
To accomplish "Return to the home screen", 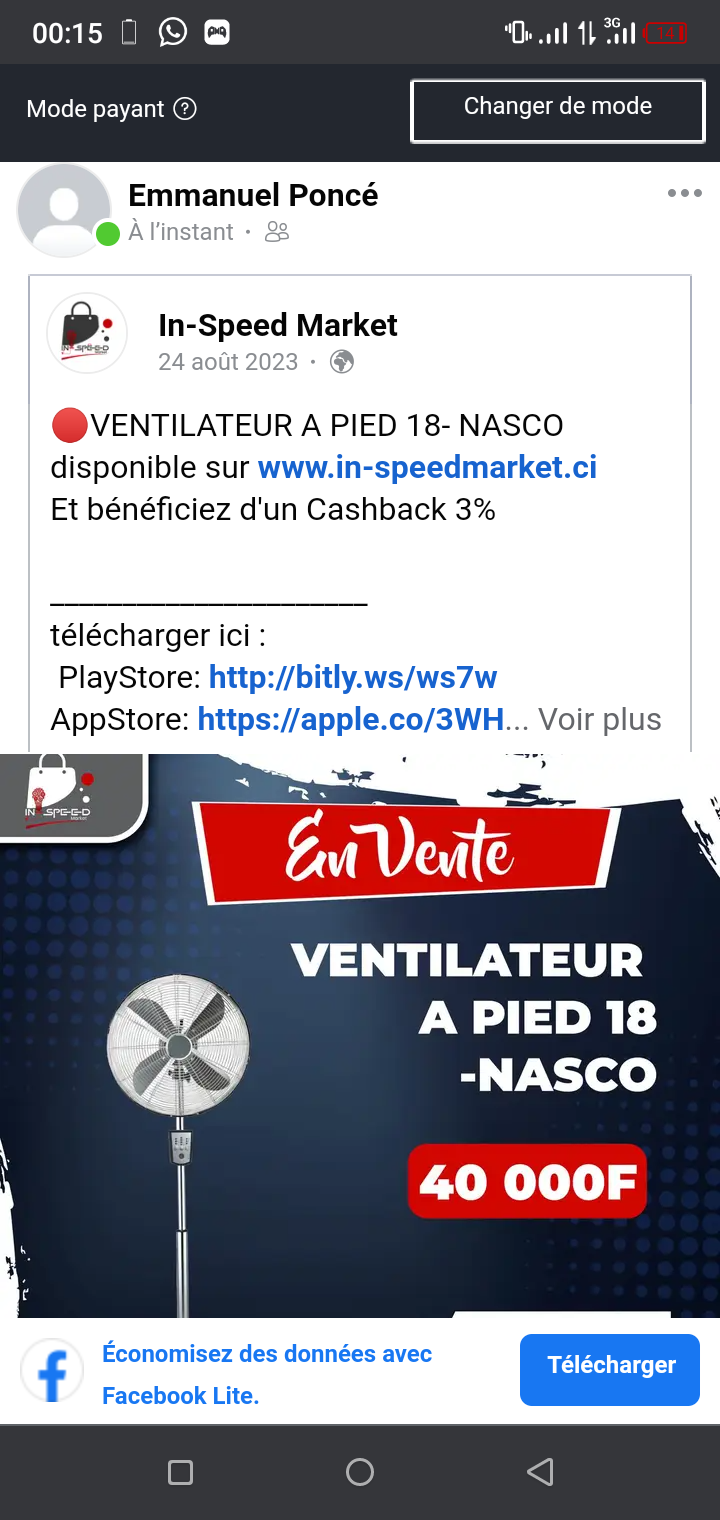I will pos(360,1471).
